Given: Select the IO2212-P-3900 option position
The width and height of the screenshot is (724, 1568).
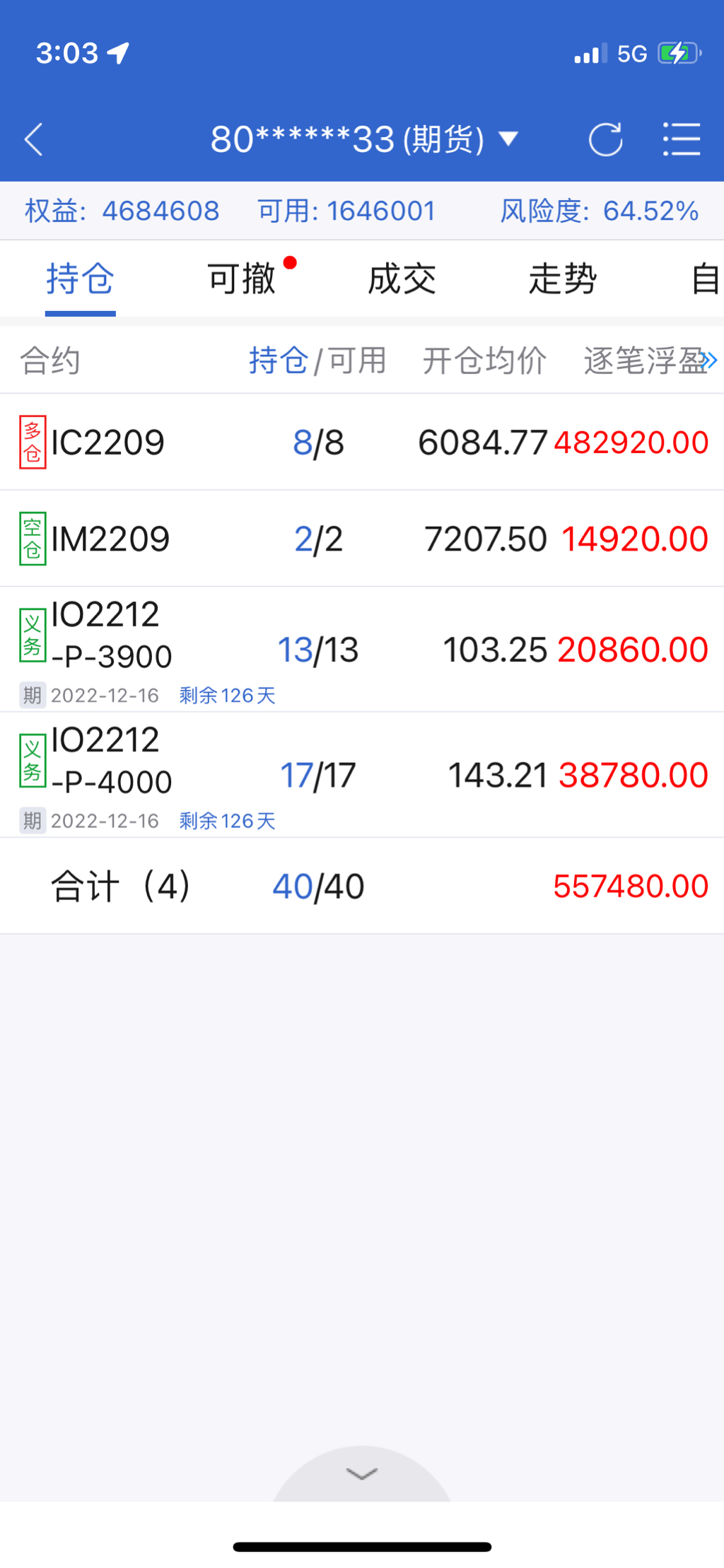Looking at the screenshot, I should pyautogui.click(x=362, y=649).
